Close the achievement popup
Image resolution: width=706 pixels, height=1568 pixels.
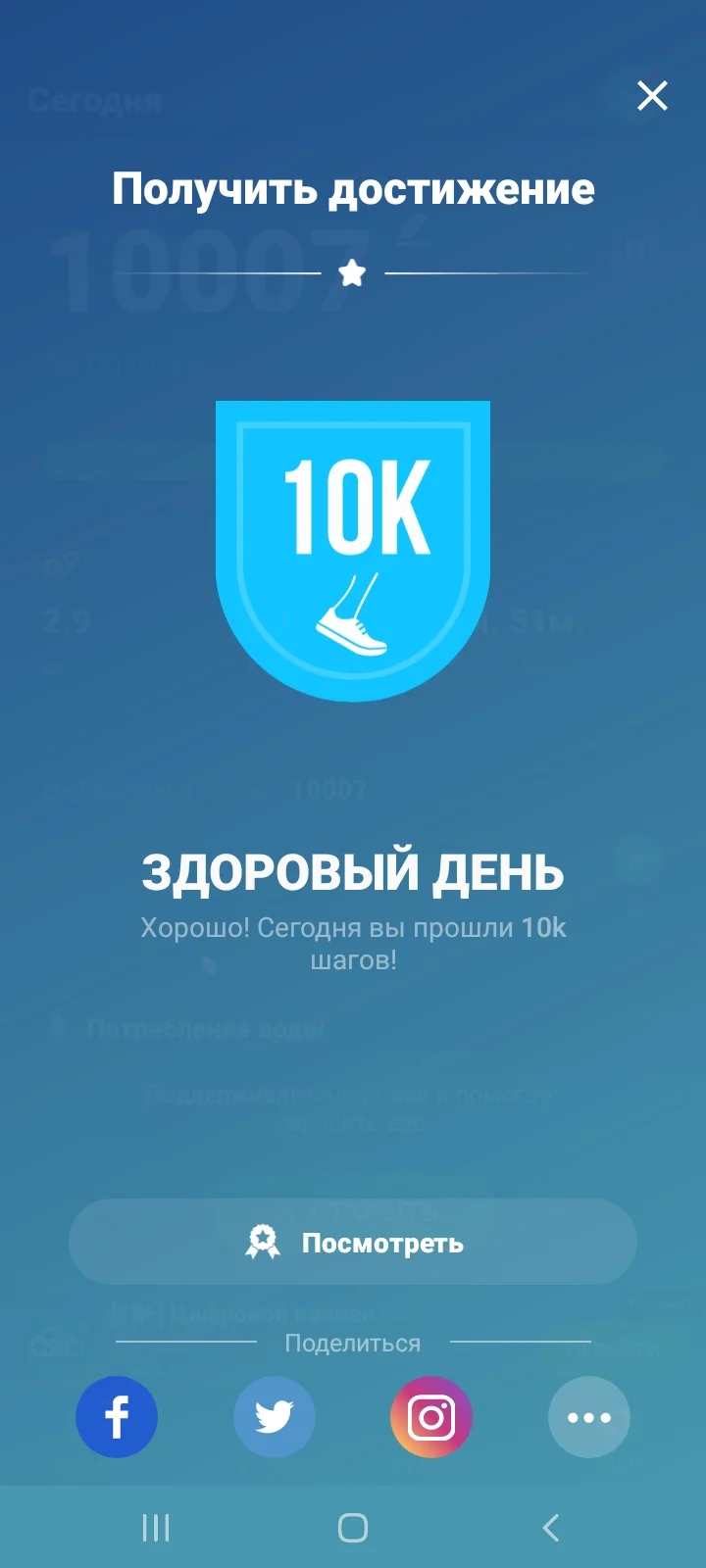pyautogui.click(x=652, y=95)
